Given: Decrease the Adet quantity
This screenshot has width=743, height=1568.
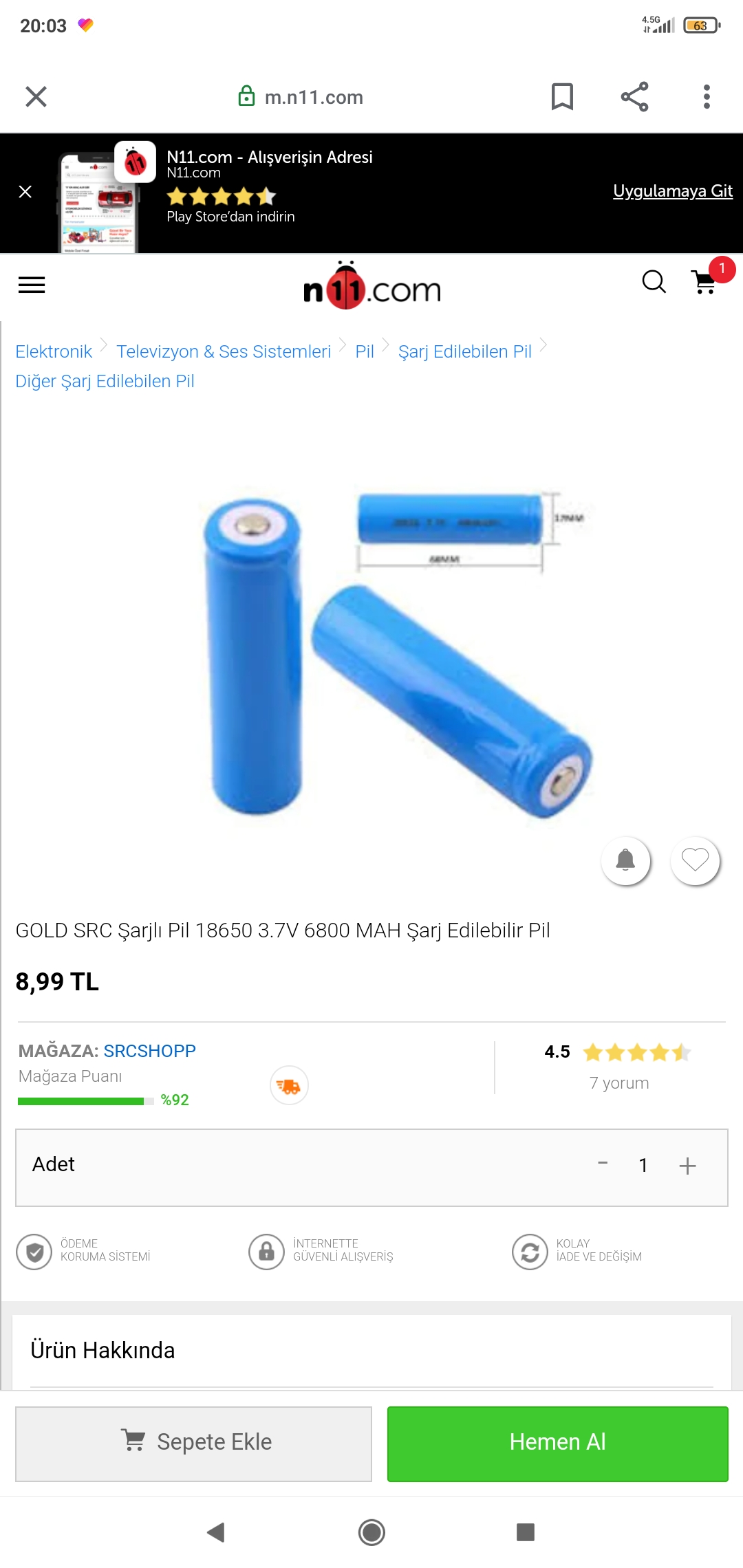Looking at the screenshot, I should [603, 1164].
